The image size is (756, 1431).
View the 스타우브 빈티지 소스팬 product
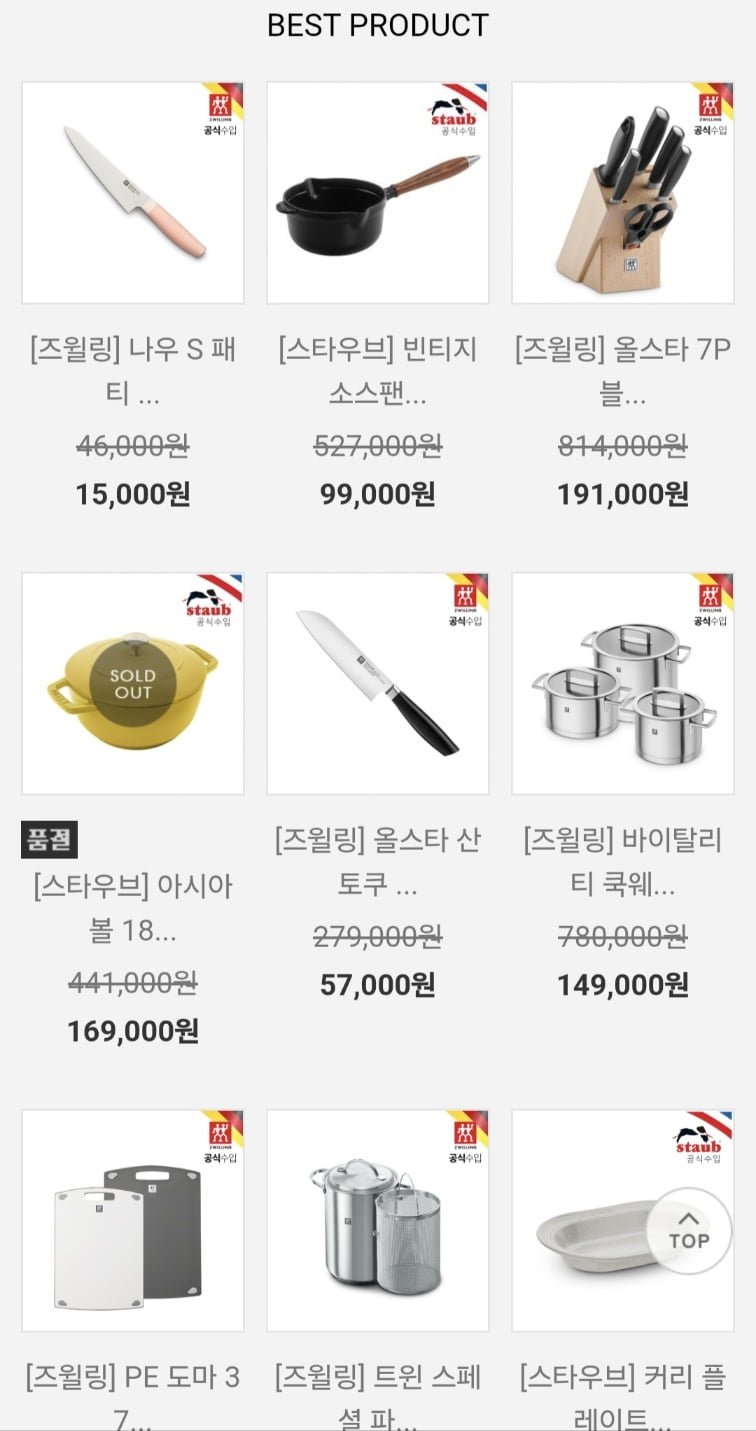click(378, 193)
